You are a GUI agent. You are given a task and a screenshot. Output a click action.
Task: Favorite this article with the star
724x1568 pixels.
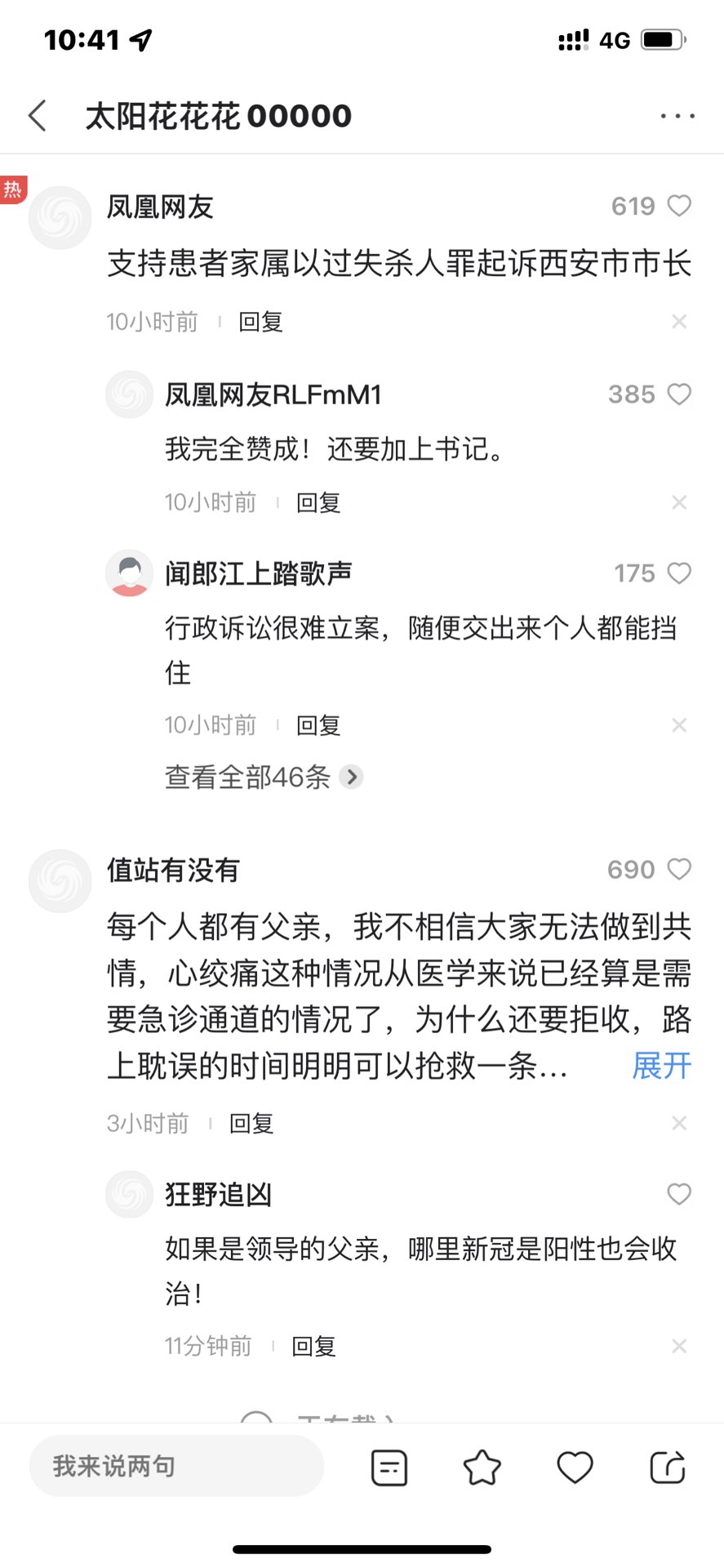pos(482,1468)
